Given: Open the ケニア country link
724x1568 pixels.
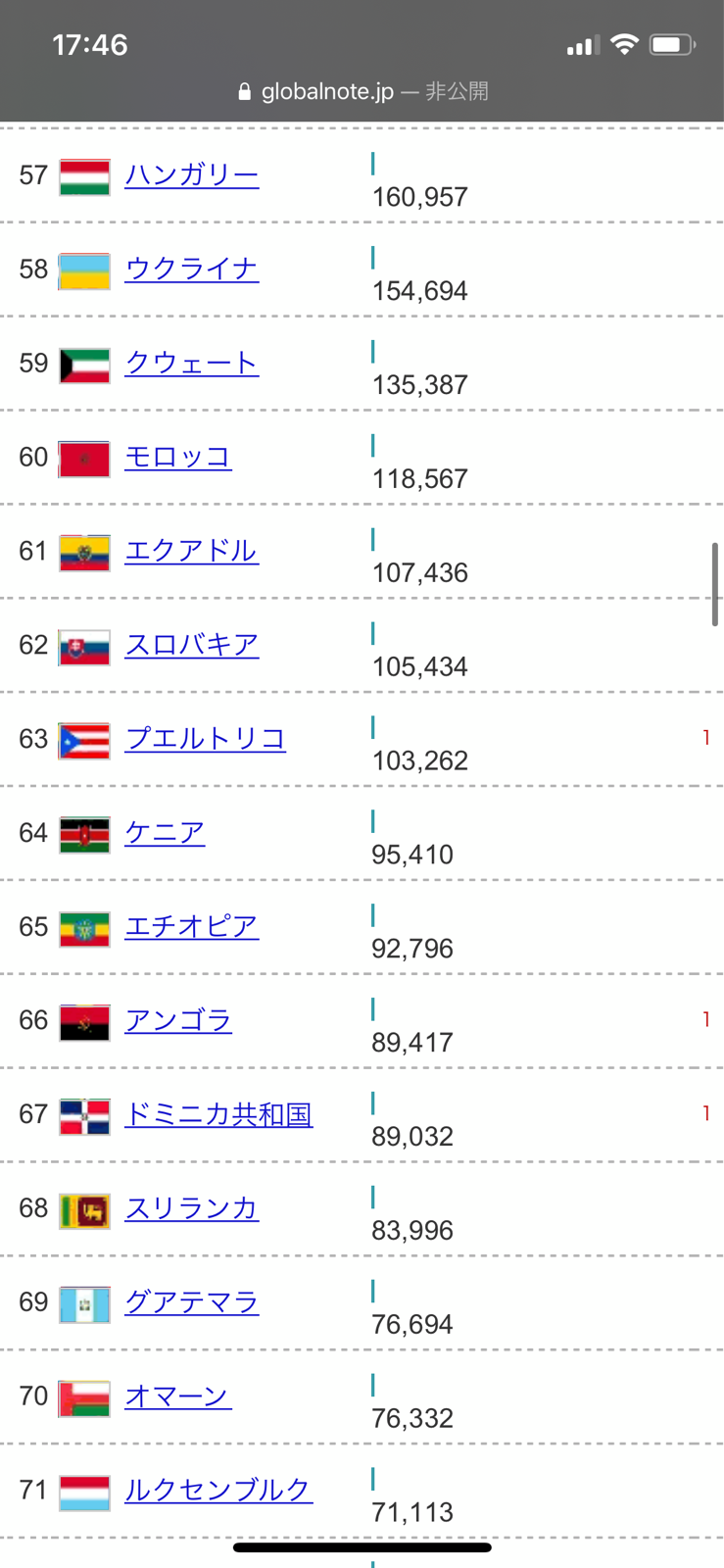Looking at the screenshot, I should click(x=165, y=834).
